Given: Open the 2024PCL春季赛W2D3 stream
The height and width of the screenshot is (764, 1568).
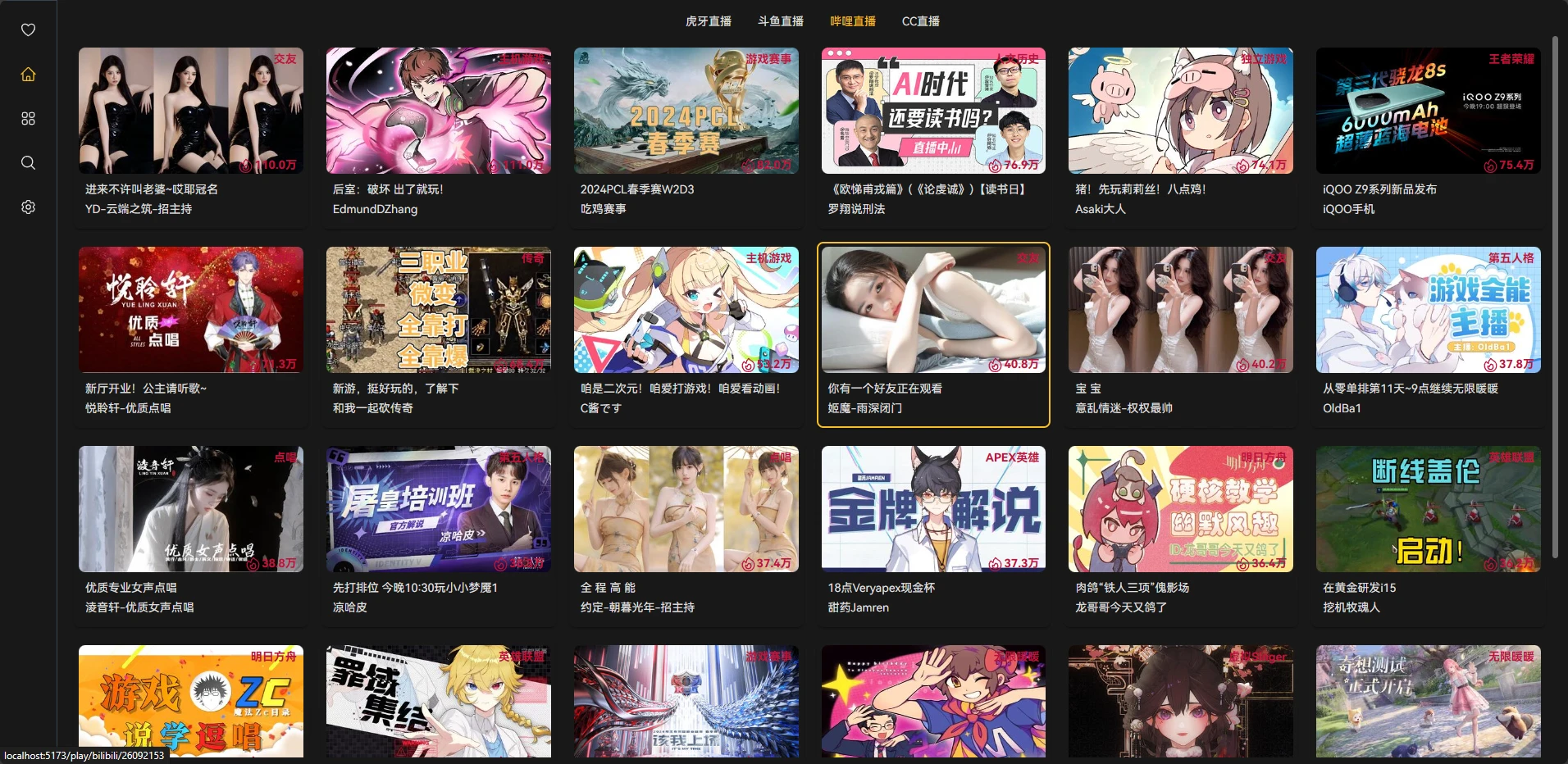Looking at the screenshot, I should tap(686, 111).
